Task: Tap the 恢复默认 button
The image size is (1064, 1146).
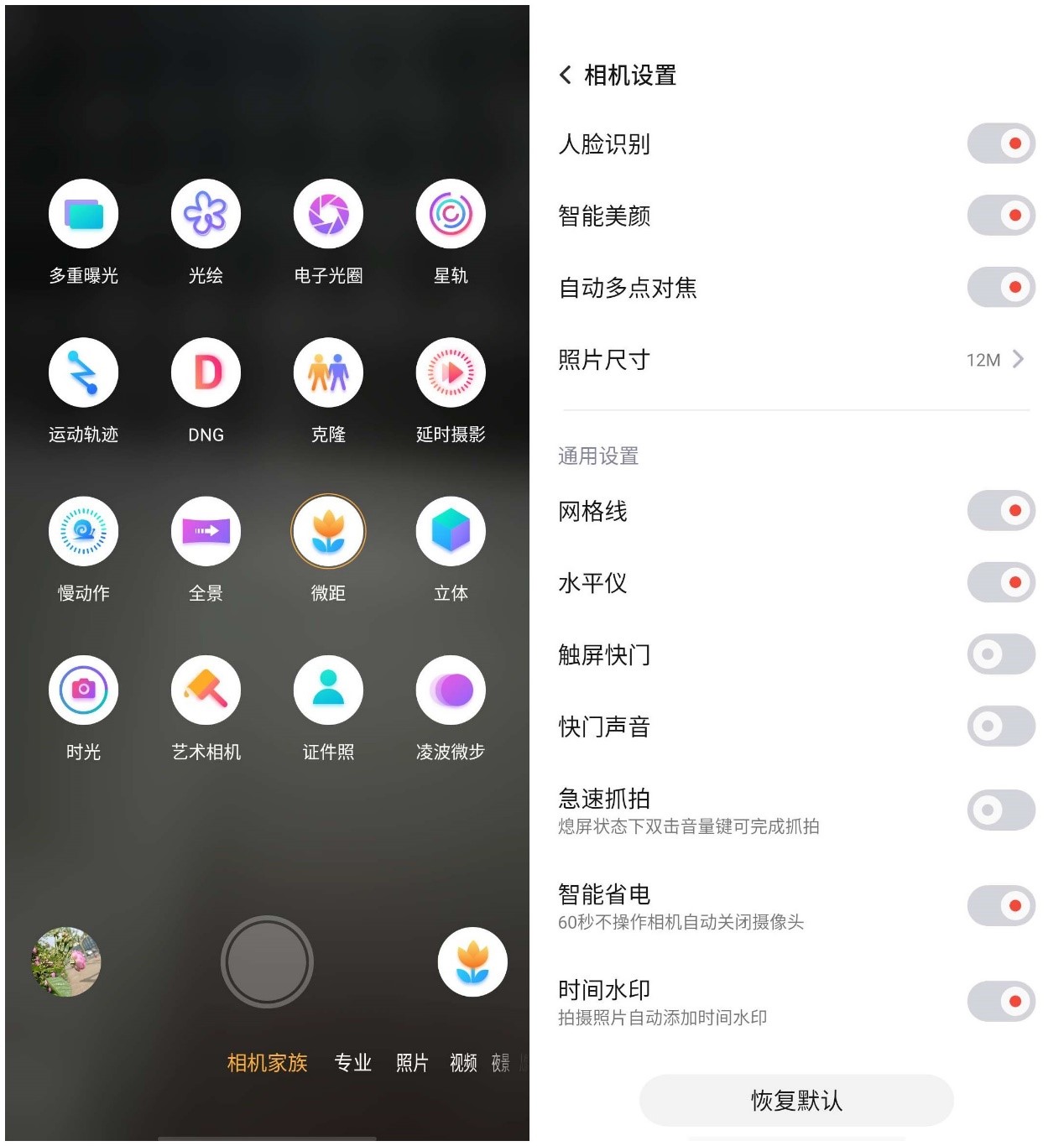Action: (795, 1101)
